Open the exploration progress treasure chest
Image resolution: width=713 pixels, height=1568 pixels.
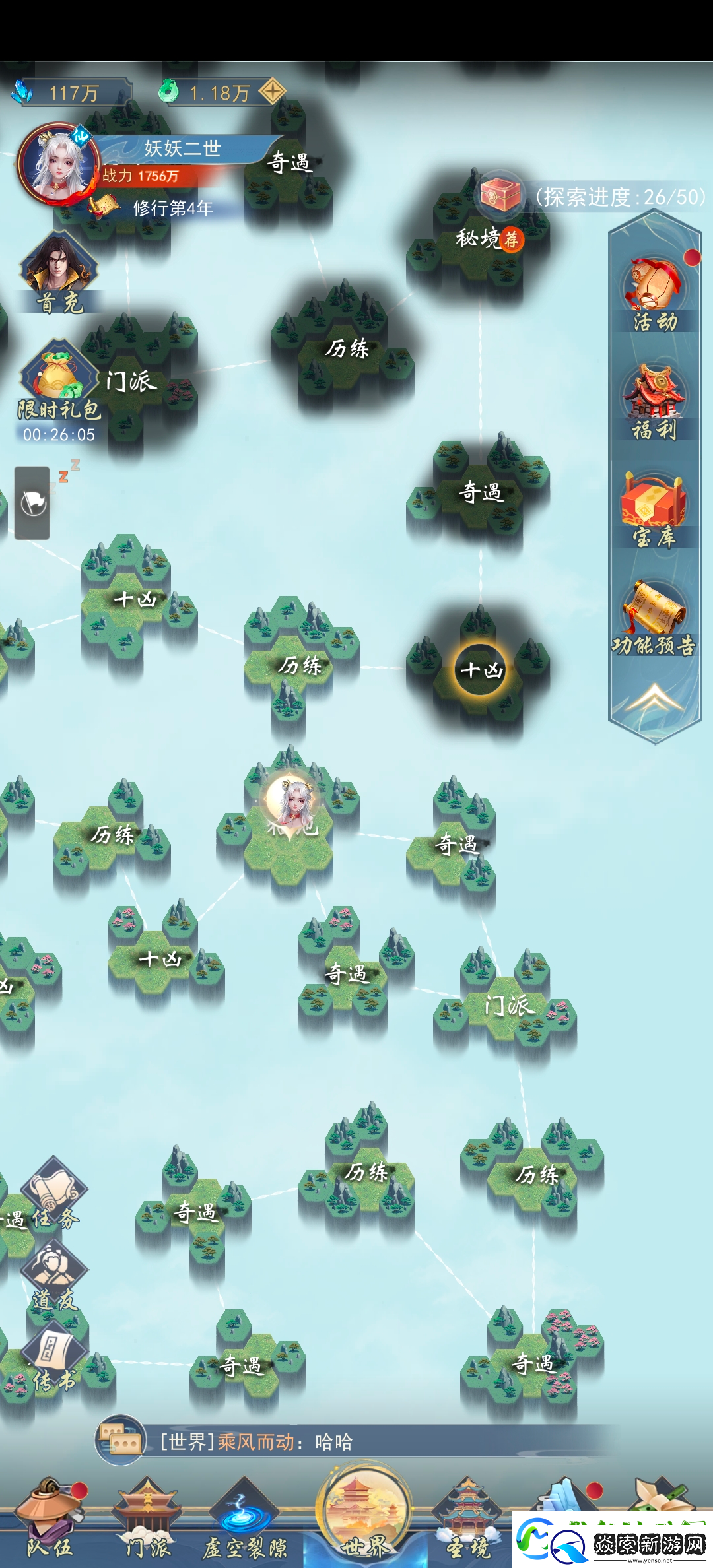500,195
